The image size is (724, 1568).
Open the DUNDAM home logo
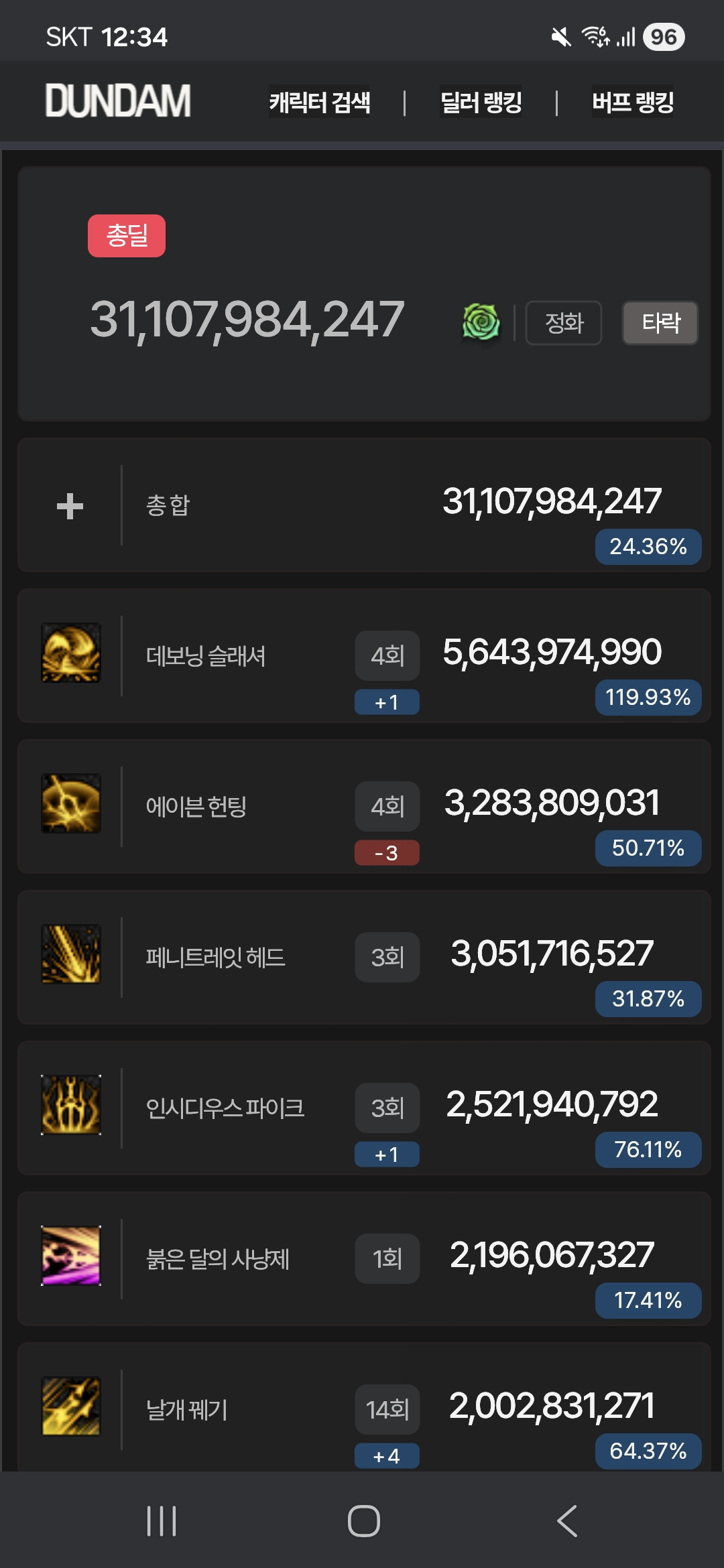118,101
